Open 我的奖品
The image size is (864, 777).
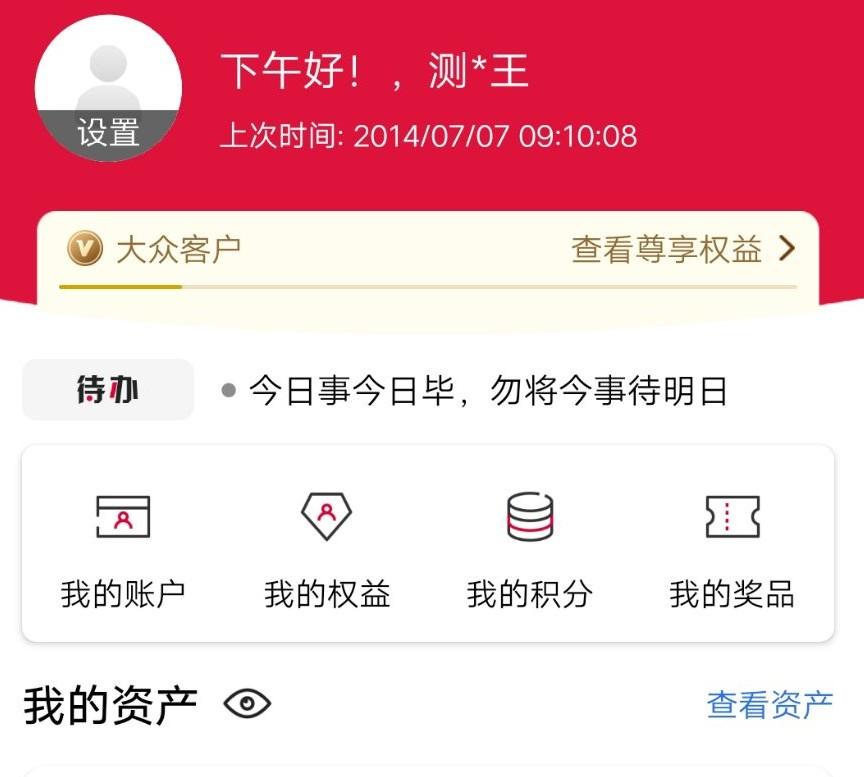pos(732,550)
